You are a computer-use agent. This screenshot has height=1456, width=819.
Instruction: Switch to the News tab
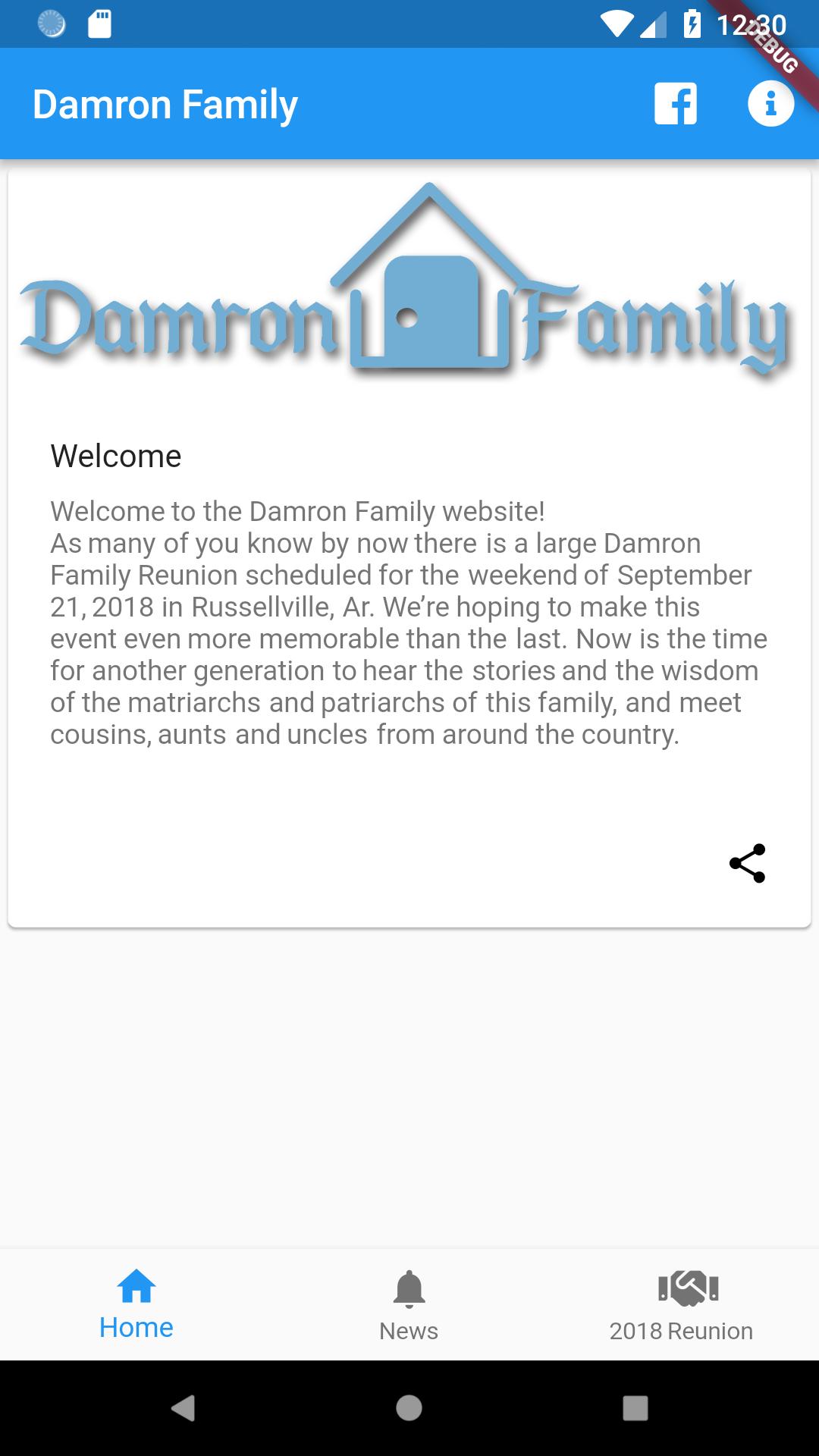(409, 1304)
